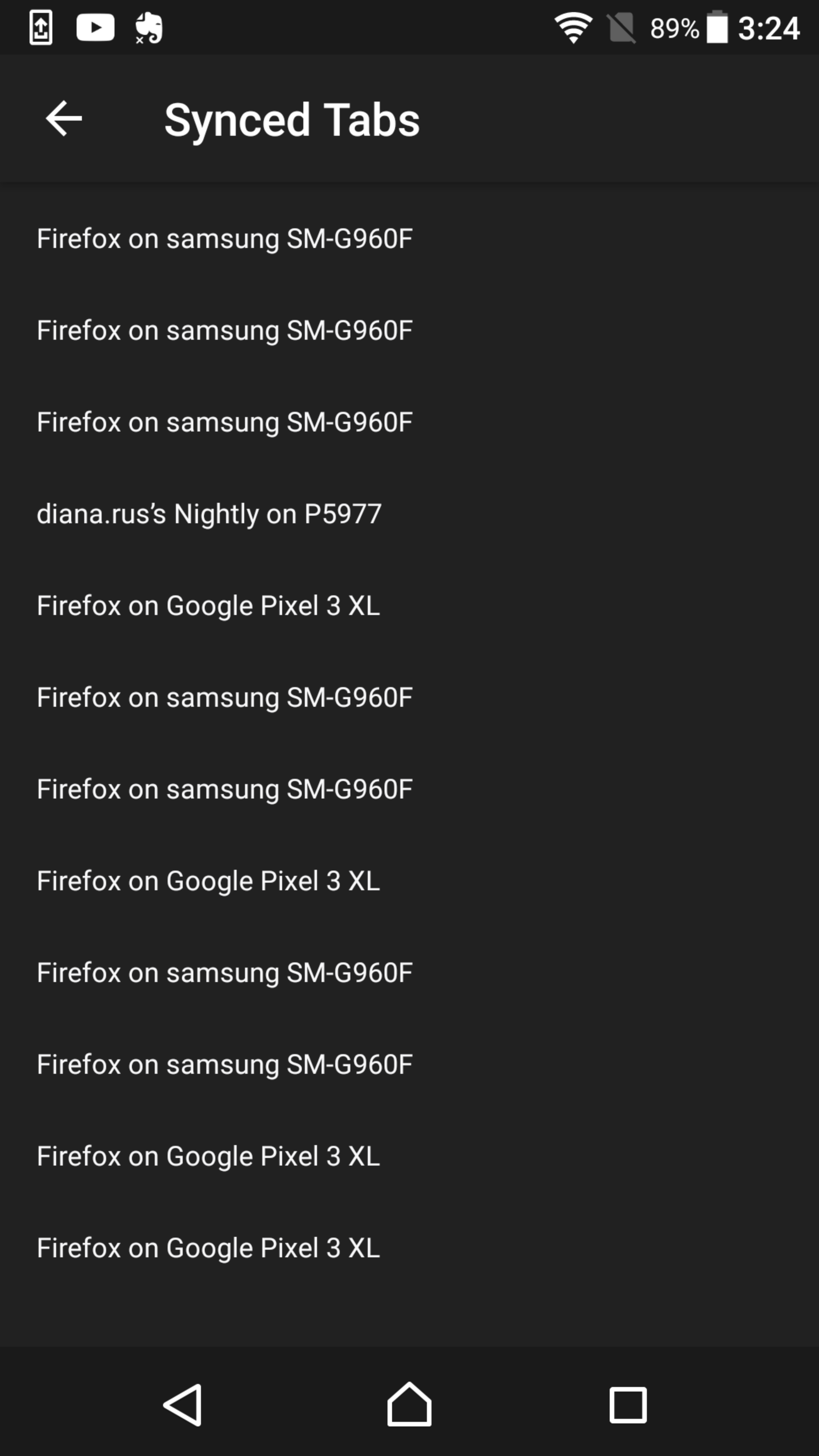Select the first Firefox on samsung SM-G960F device
Viewport: 819px width, 1456px height.
(x=225, y=238)
